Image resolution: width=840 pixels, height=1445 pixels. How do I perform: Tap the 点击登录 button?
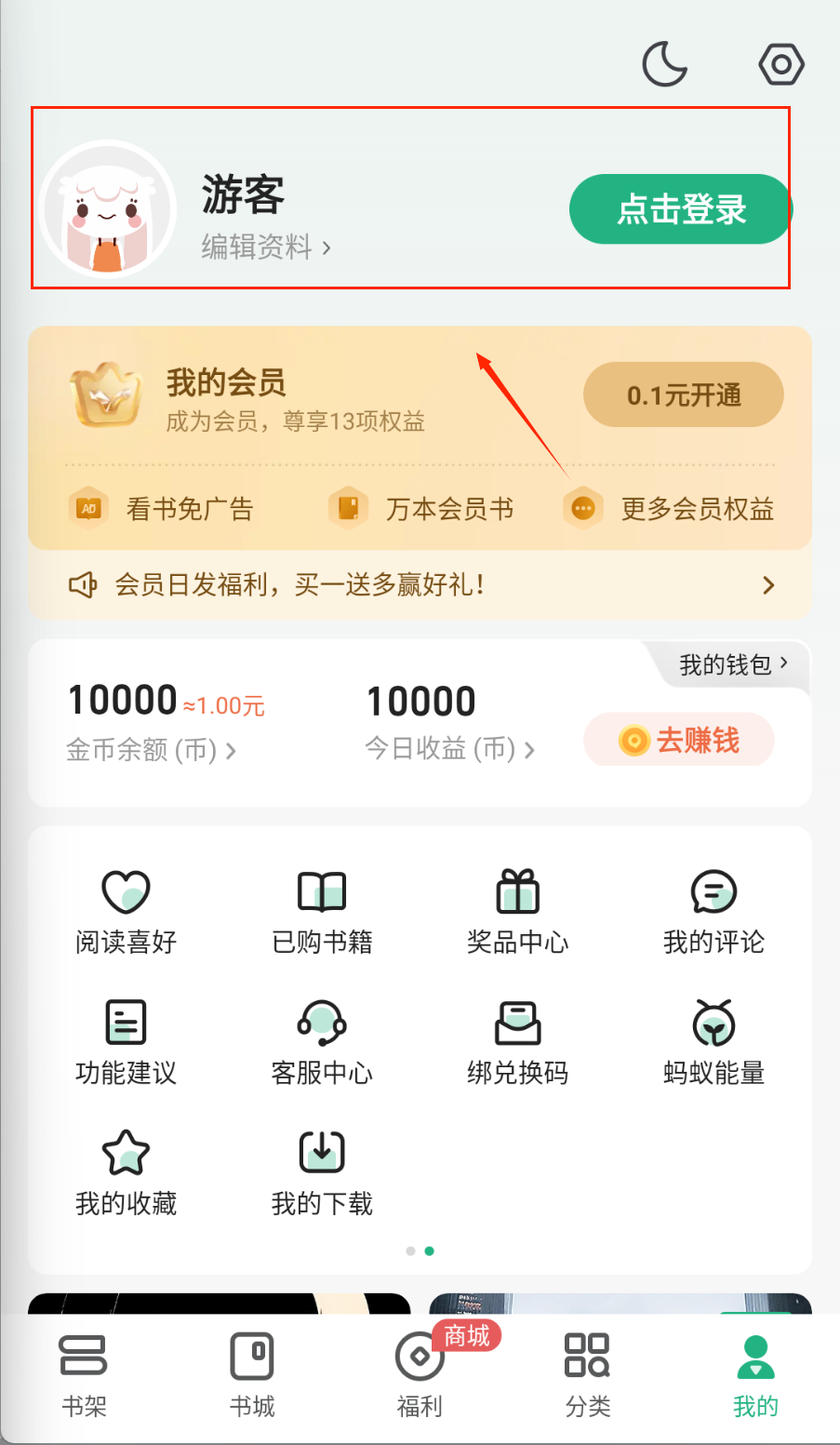point(681,209)
